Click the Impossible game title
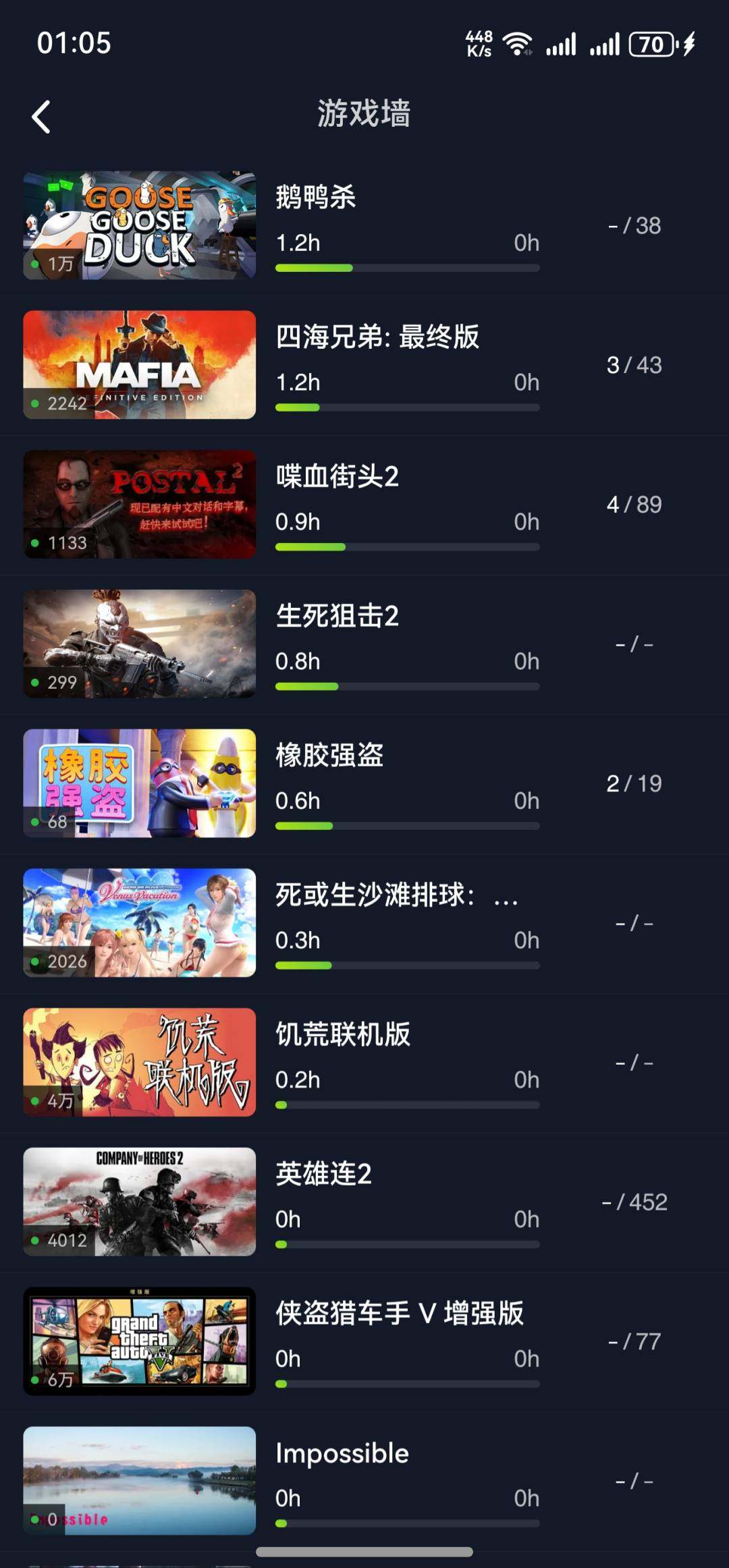This screenshot has width=729, height=1568. coord(343,1453)
